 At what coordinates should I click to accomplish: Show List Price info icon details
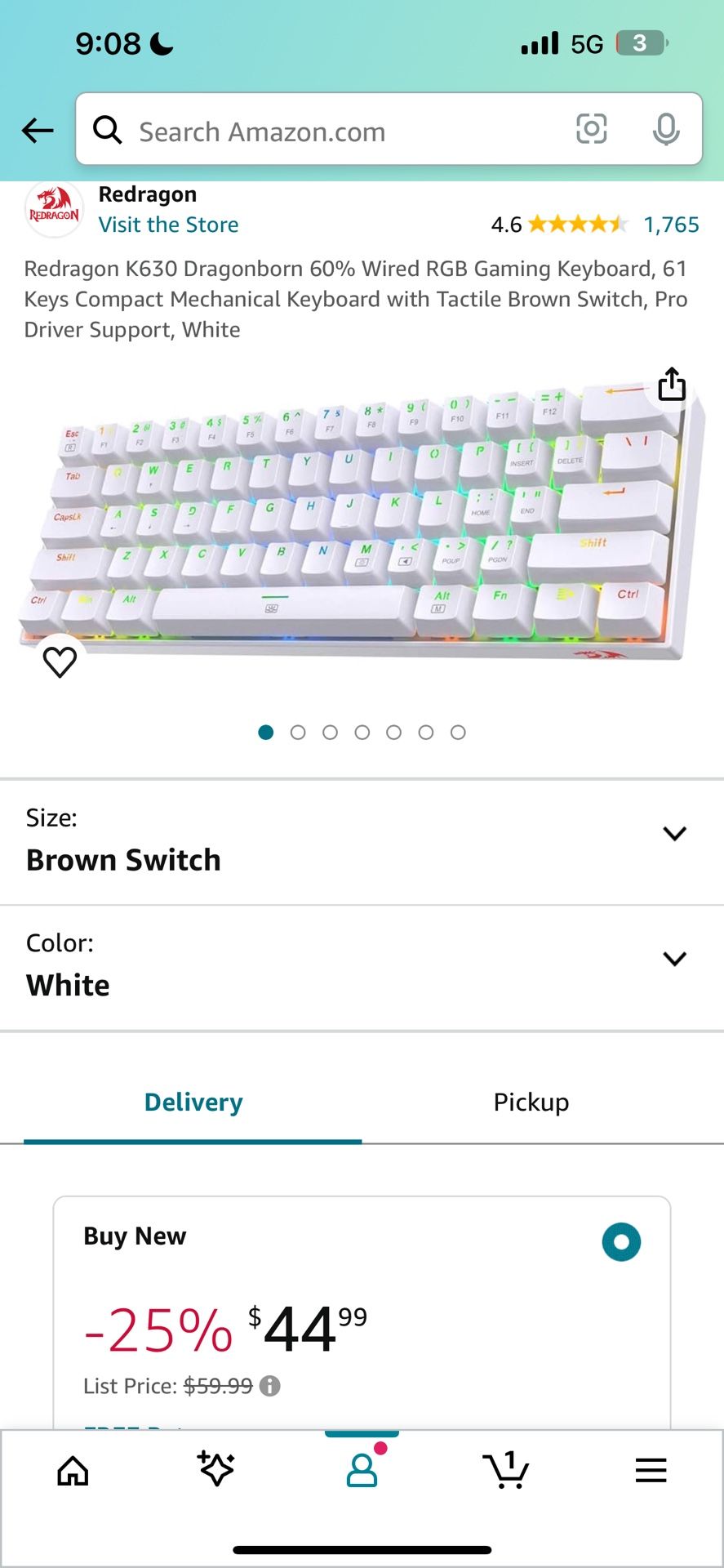tap(269, 1386)
